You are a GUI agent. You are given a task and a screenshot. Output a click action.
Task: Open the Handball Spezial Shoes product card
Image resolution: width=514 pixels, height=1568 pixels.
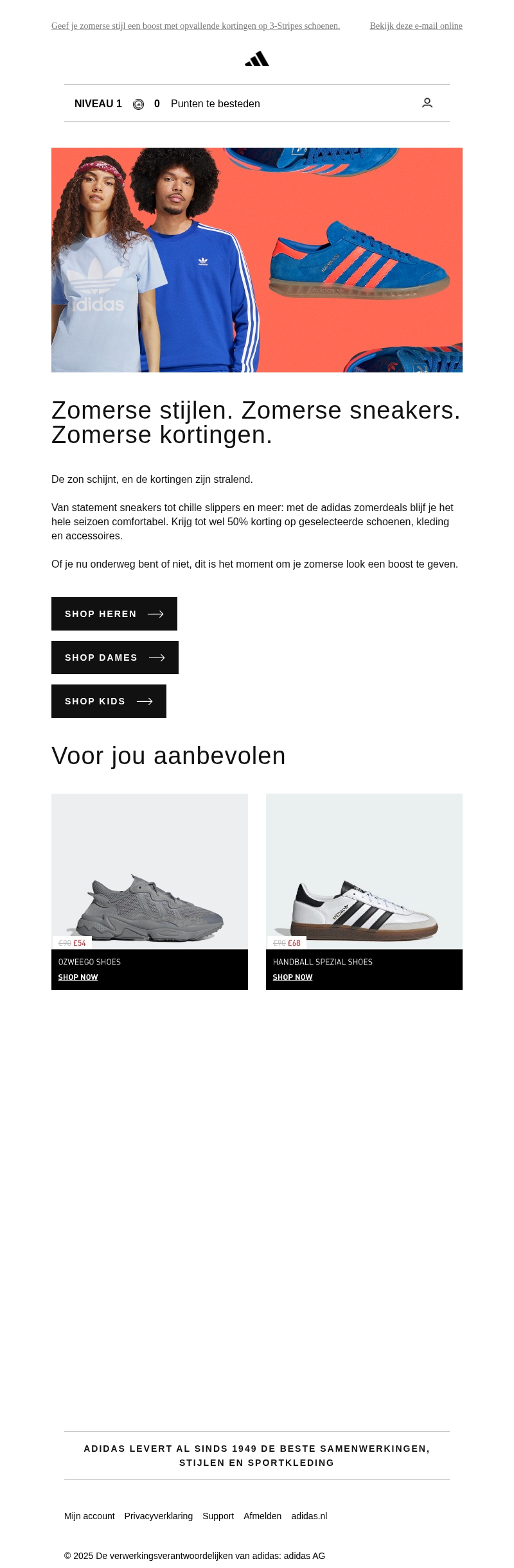(x=364, y=880)
